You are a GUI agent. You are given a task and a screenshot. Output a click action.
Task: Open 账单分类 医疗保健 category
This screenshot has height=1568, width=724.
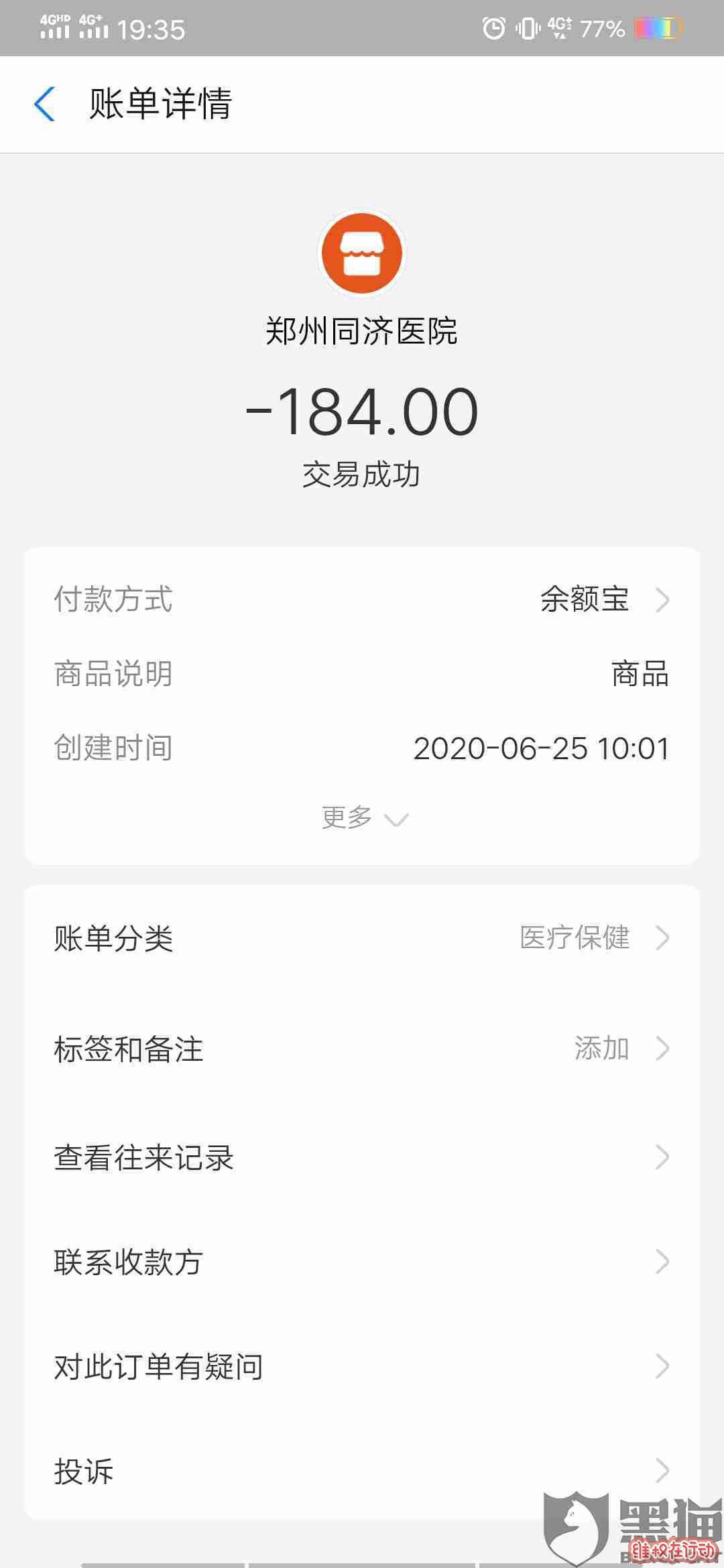coord(362,937)
